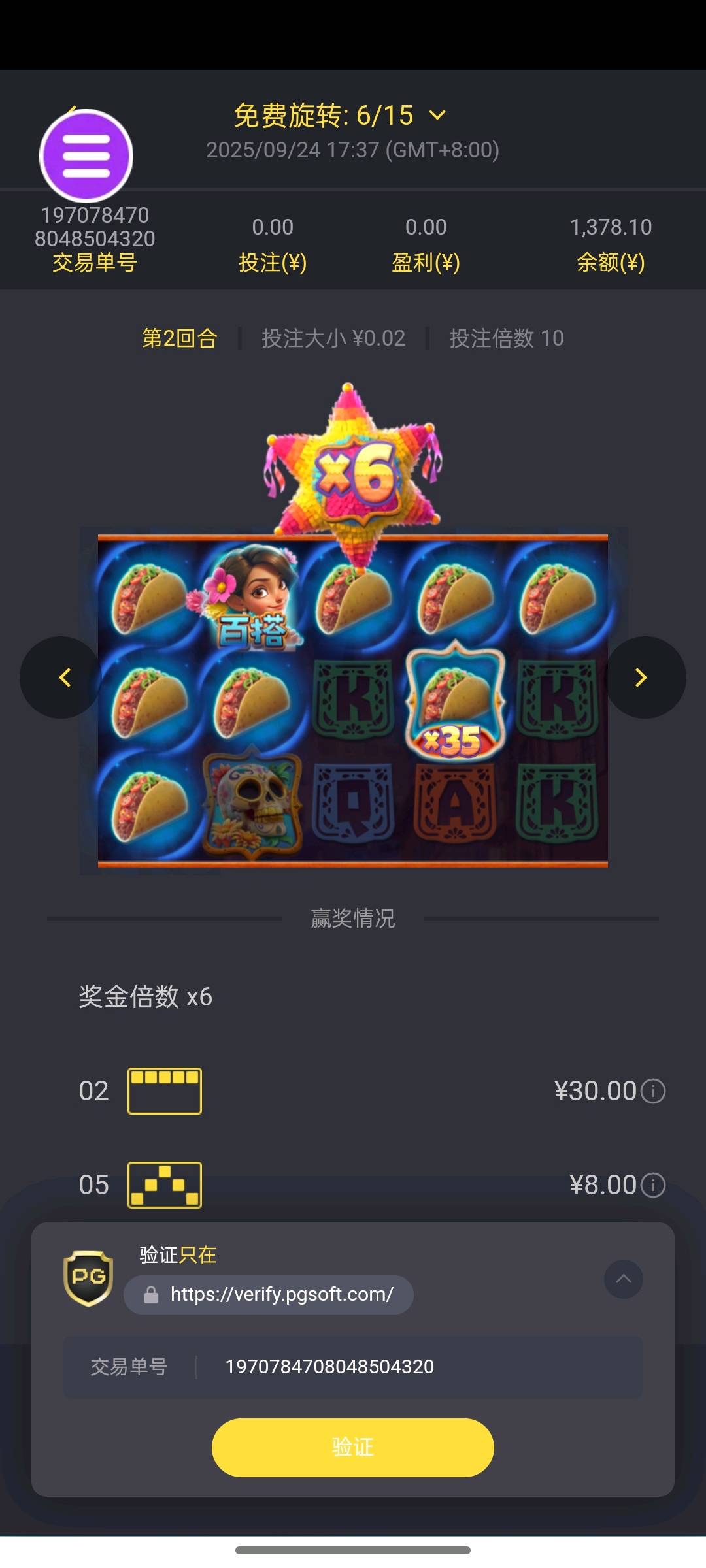Go to the previous spin round
This screenshot has width=706, height=1568.
click(x=63, y=678)
